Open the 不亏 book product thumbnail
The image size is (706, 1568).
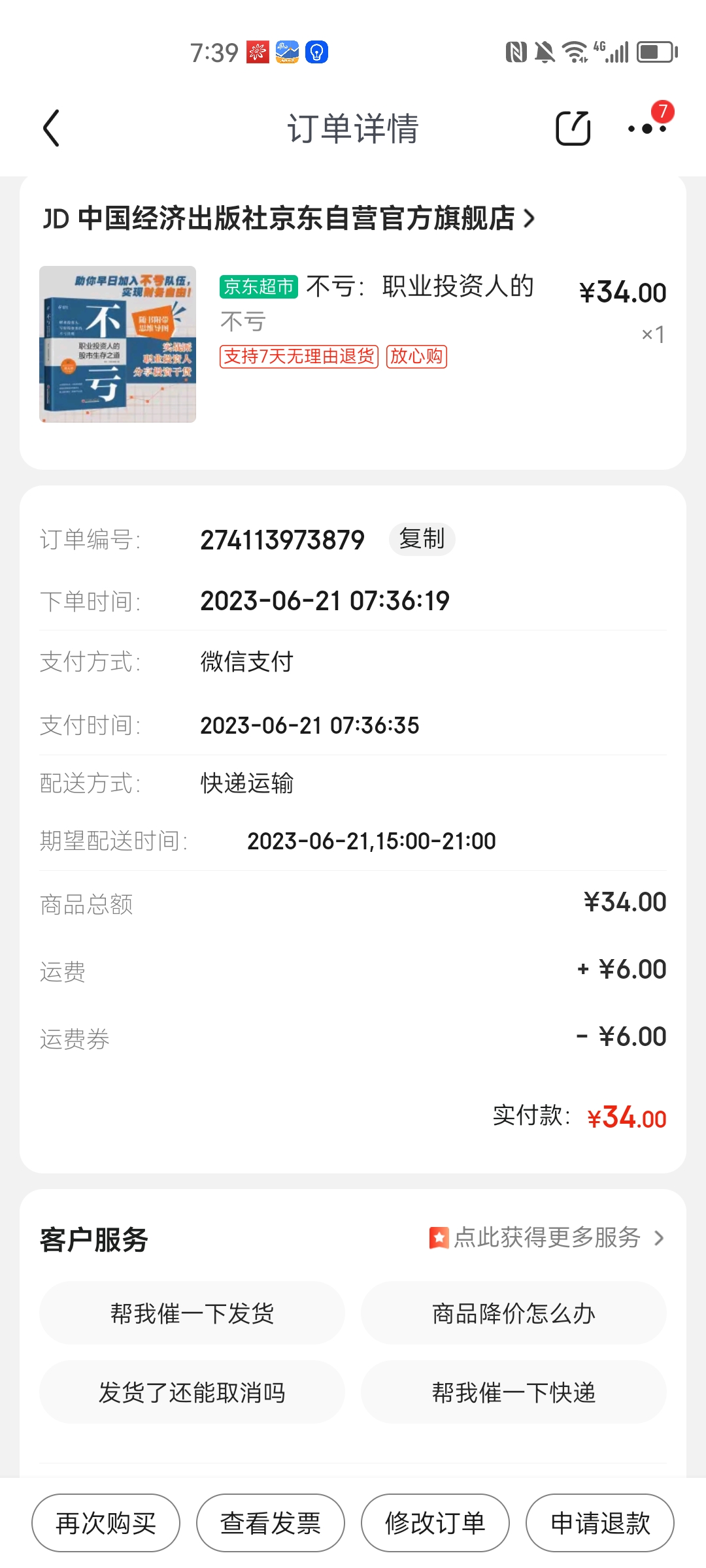tap(118, 344)
